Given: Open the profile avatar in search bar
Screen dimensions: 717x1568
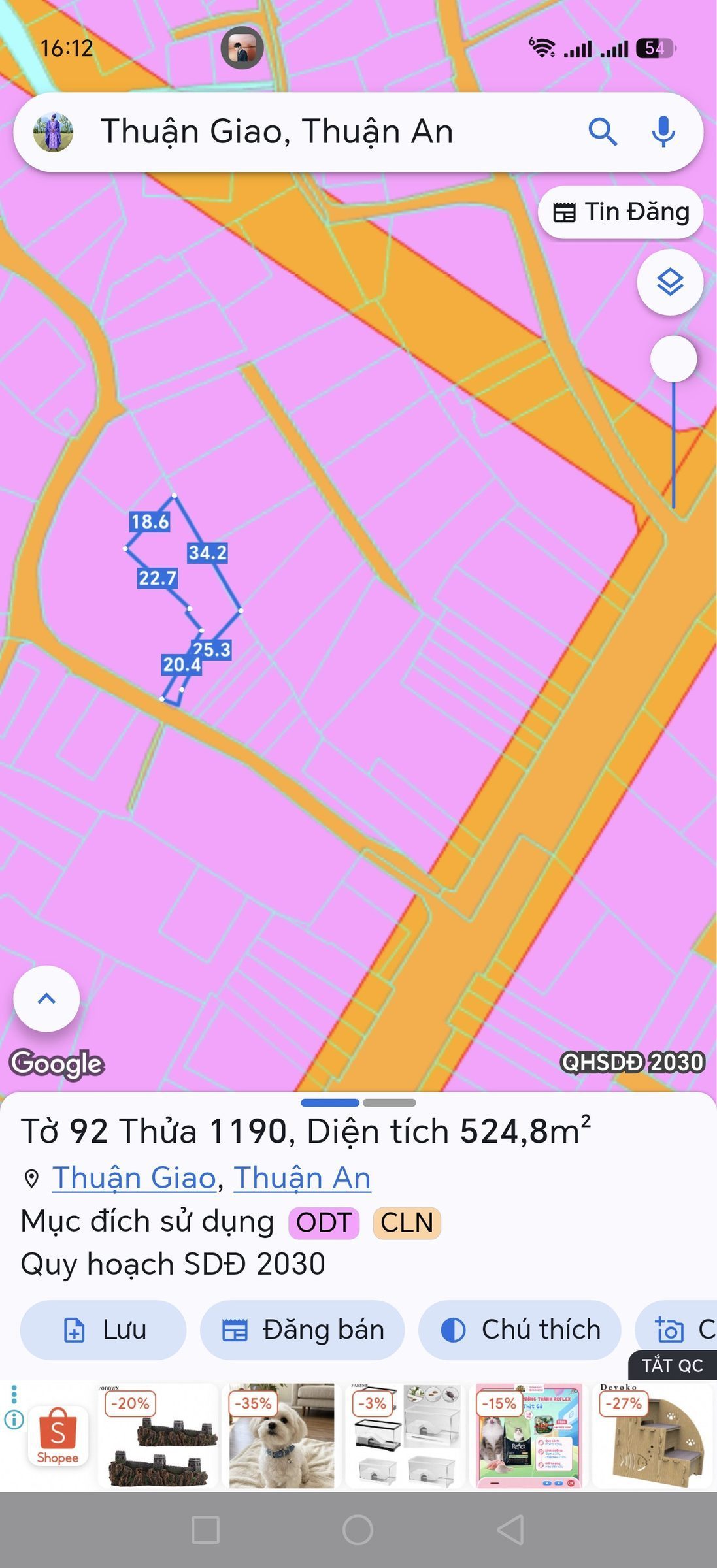Looking at the screenshot, I should [x=53, y=132].
